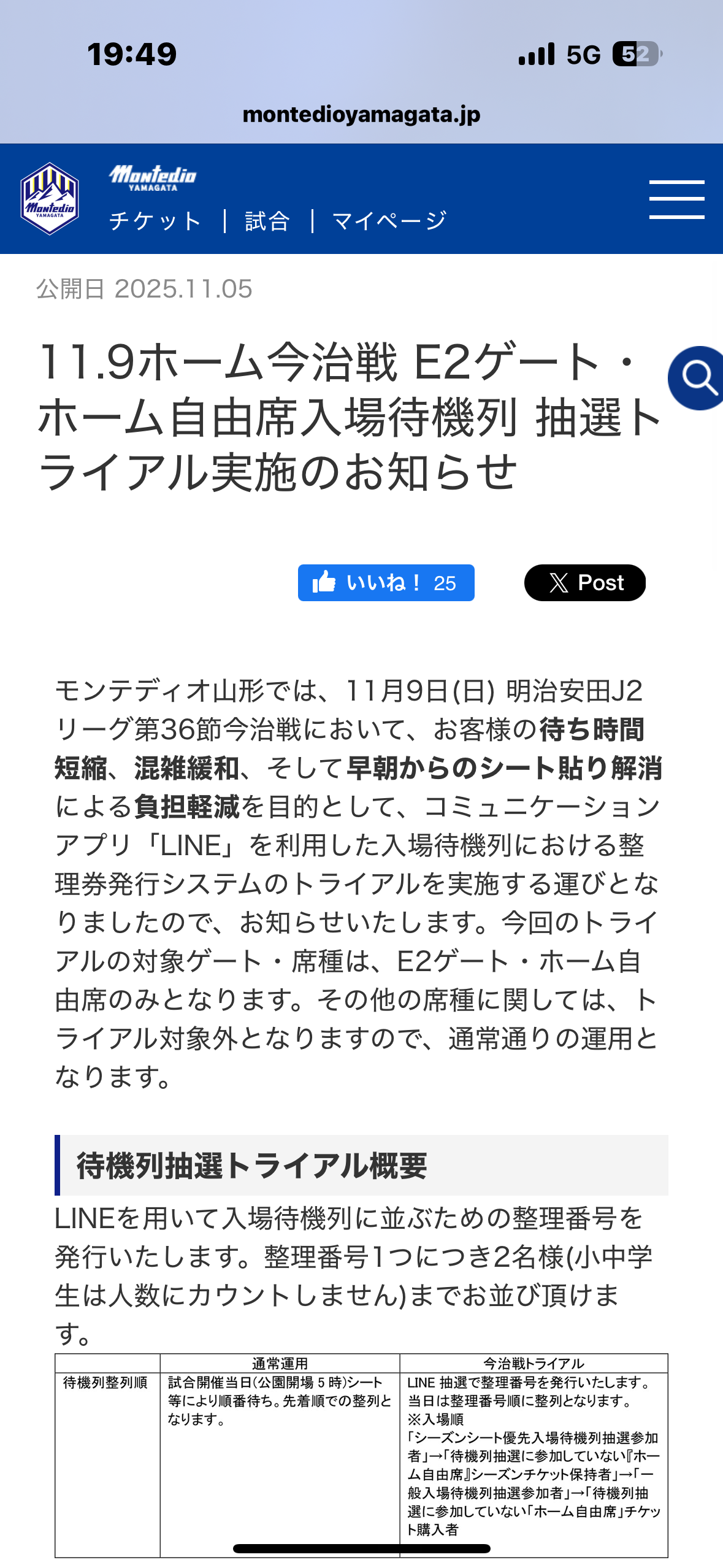The width and height of the screenshot is (723, 1568).
Task: Open マイページ
Action: [x=389, y=221]
